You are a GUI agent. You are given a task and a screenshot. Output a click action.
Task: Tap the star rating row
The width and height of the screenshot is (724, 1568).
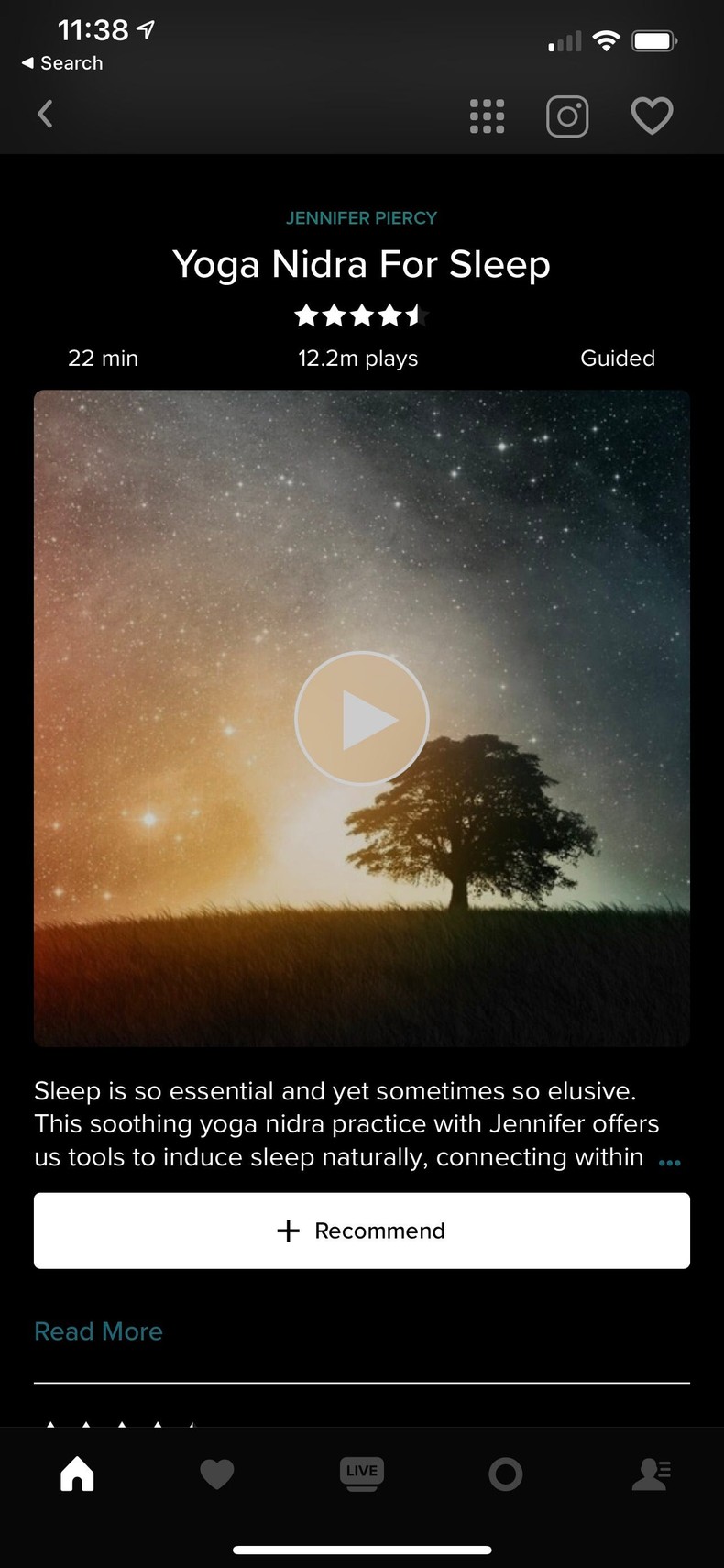tap(361, 315)
